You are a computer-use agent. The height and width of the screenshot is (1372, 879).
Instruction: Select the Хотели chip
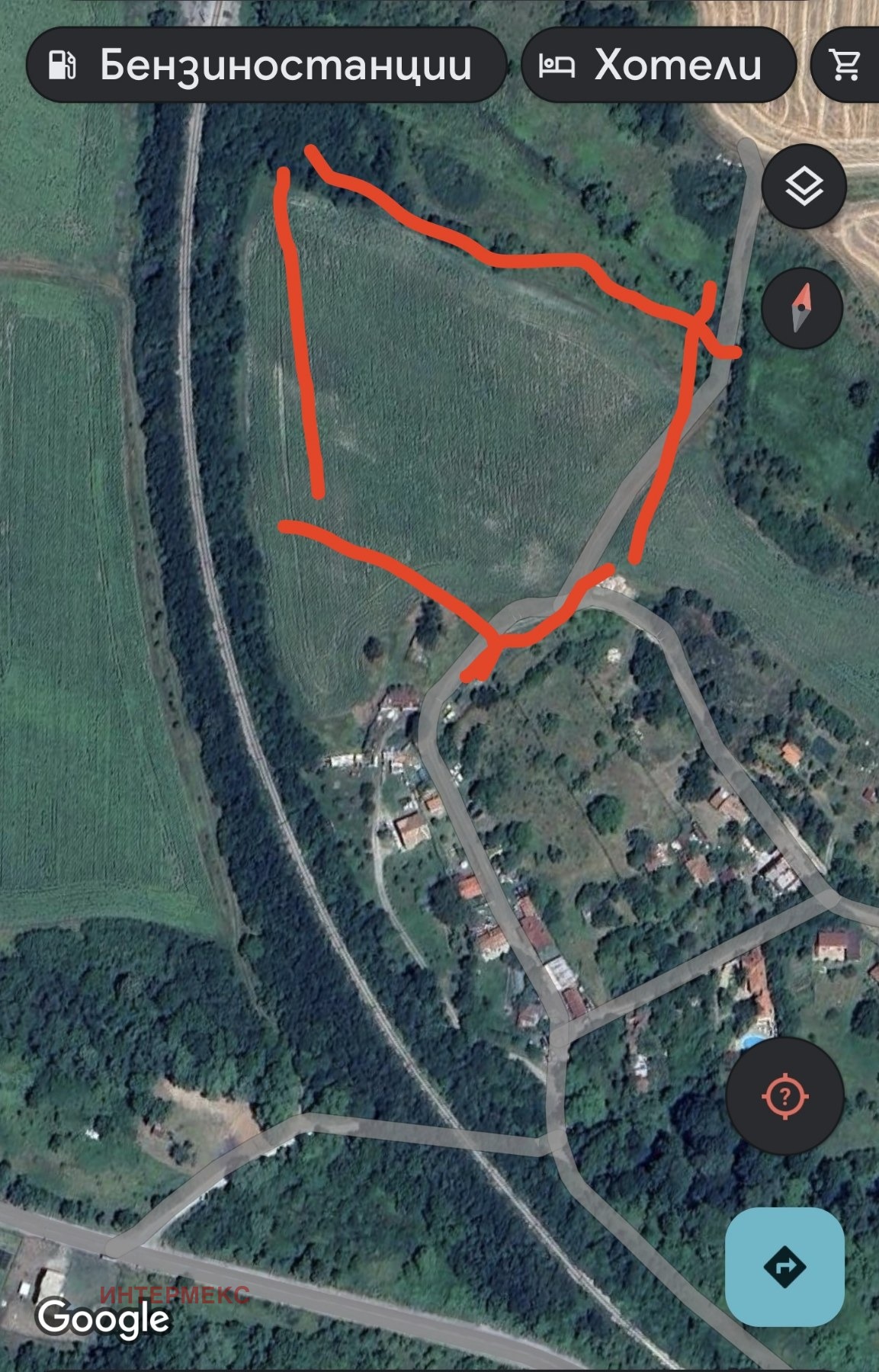659,65
